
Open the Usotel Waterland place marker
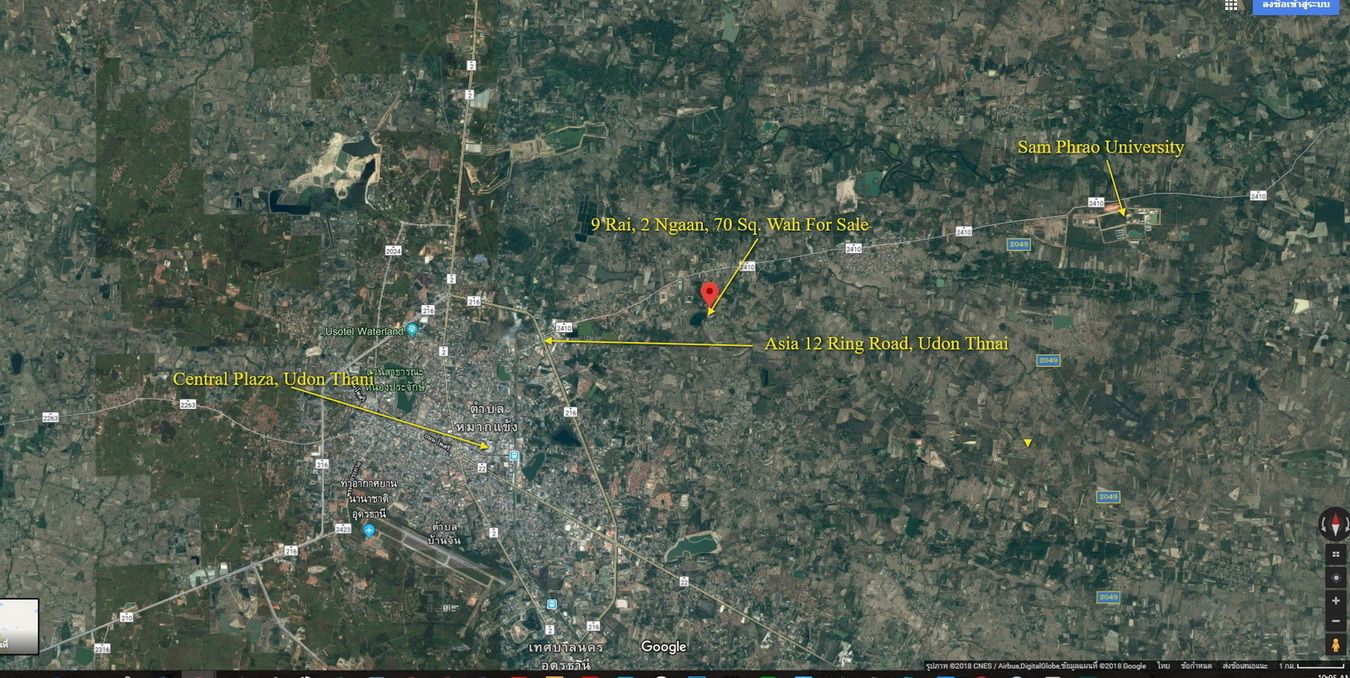point(411,329)
